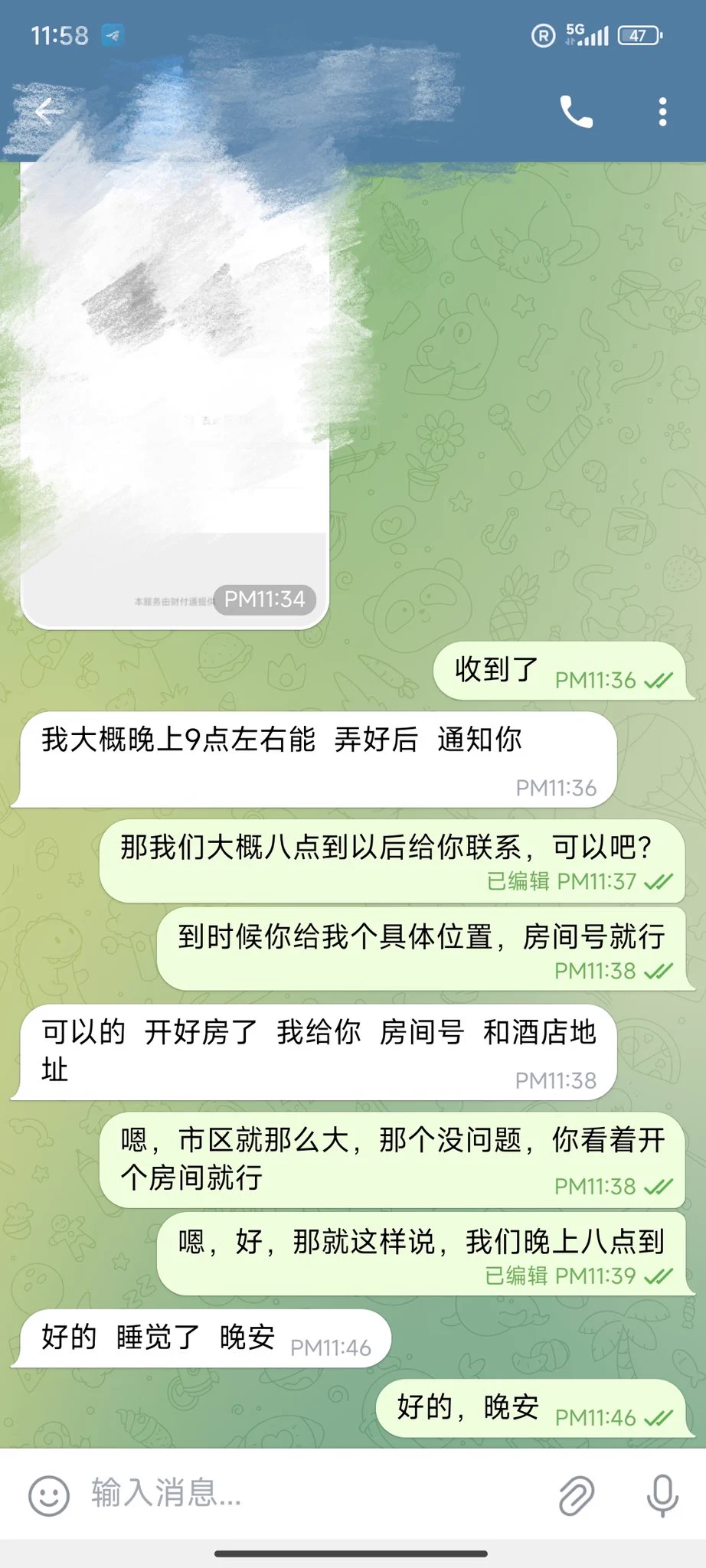Record a voice message with the microphone
706x1568 pixels.
pyautogui.click(x=662, y=1495)
